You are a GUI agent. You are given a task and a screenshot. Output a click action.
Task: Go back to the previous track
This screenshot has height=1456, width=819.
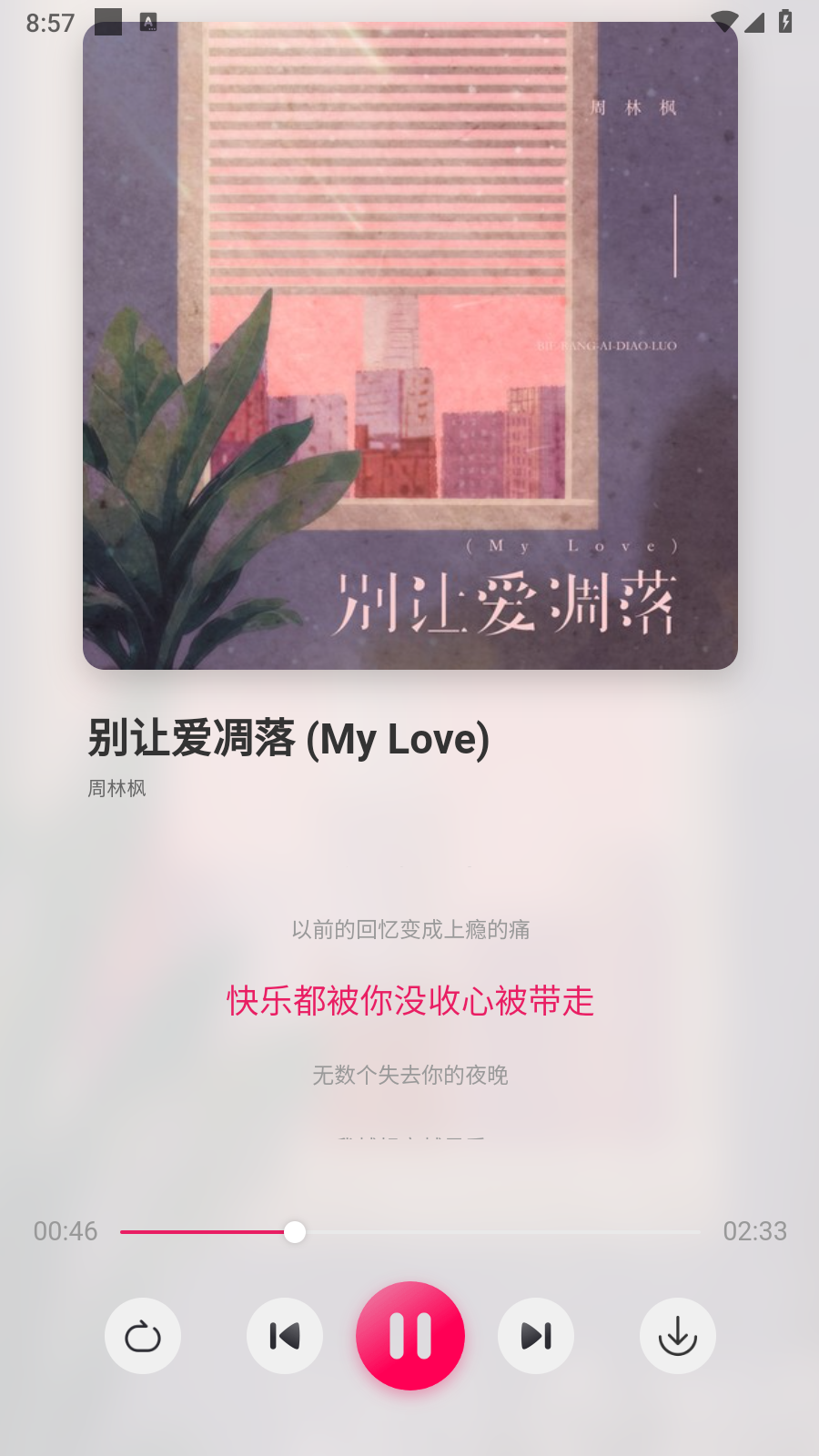tap(285, 1336)
